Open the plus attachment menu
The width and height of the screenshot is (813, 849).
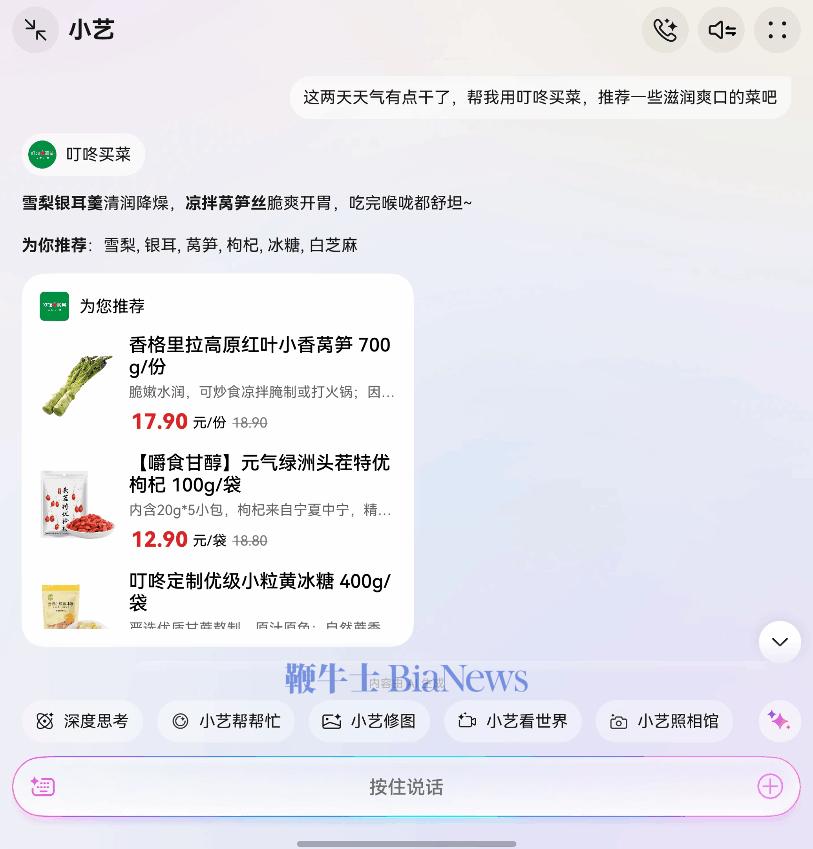(x=769, y=787)
